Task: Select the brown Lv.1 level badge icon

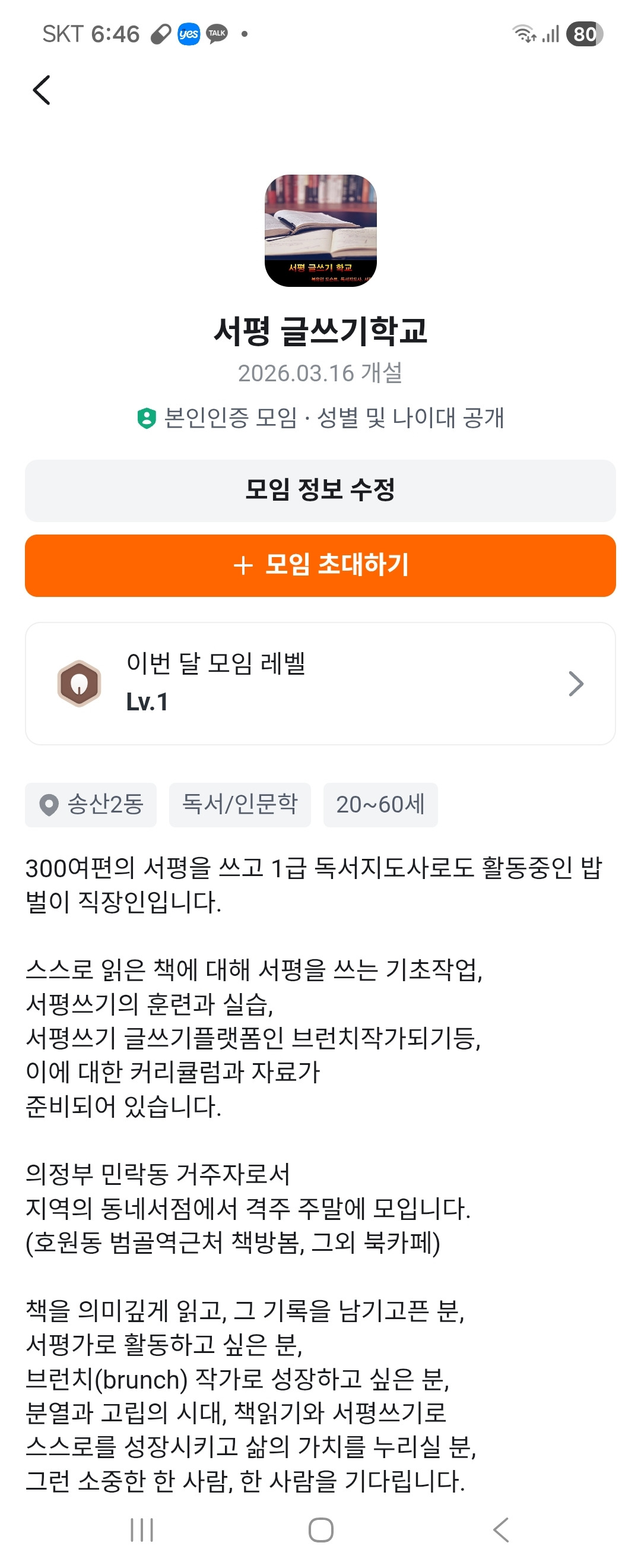Action: (x=79, y=684)
